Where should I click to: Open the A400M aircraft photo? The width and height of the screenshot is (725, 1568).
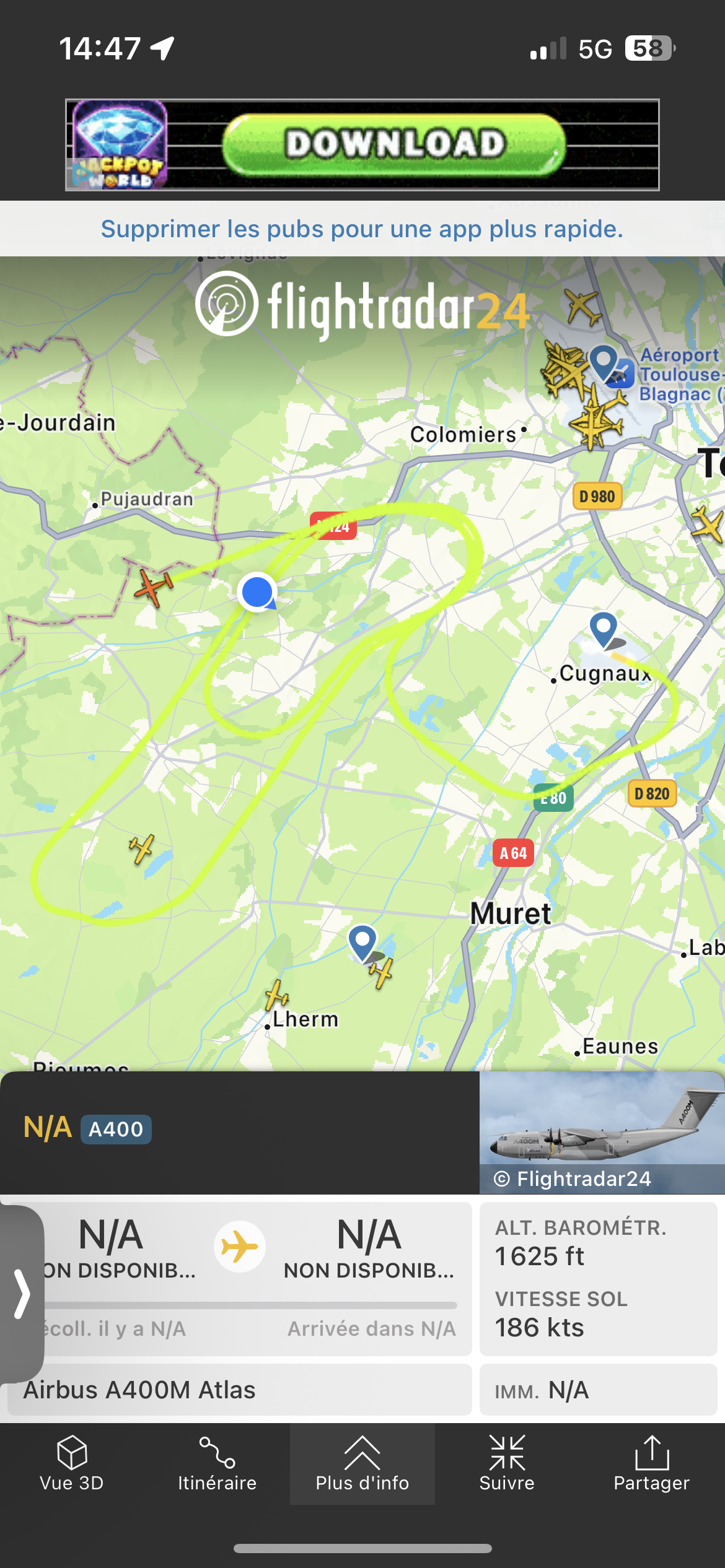click(601, 1132)
